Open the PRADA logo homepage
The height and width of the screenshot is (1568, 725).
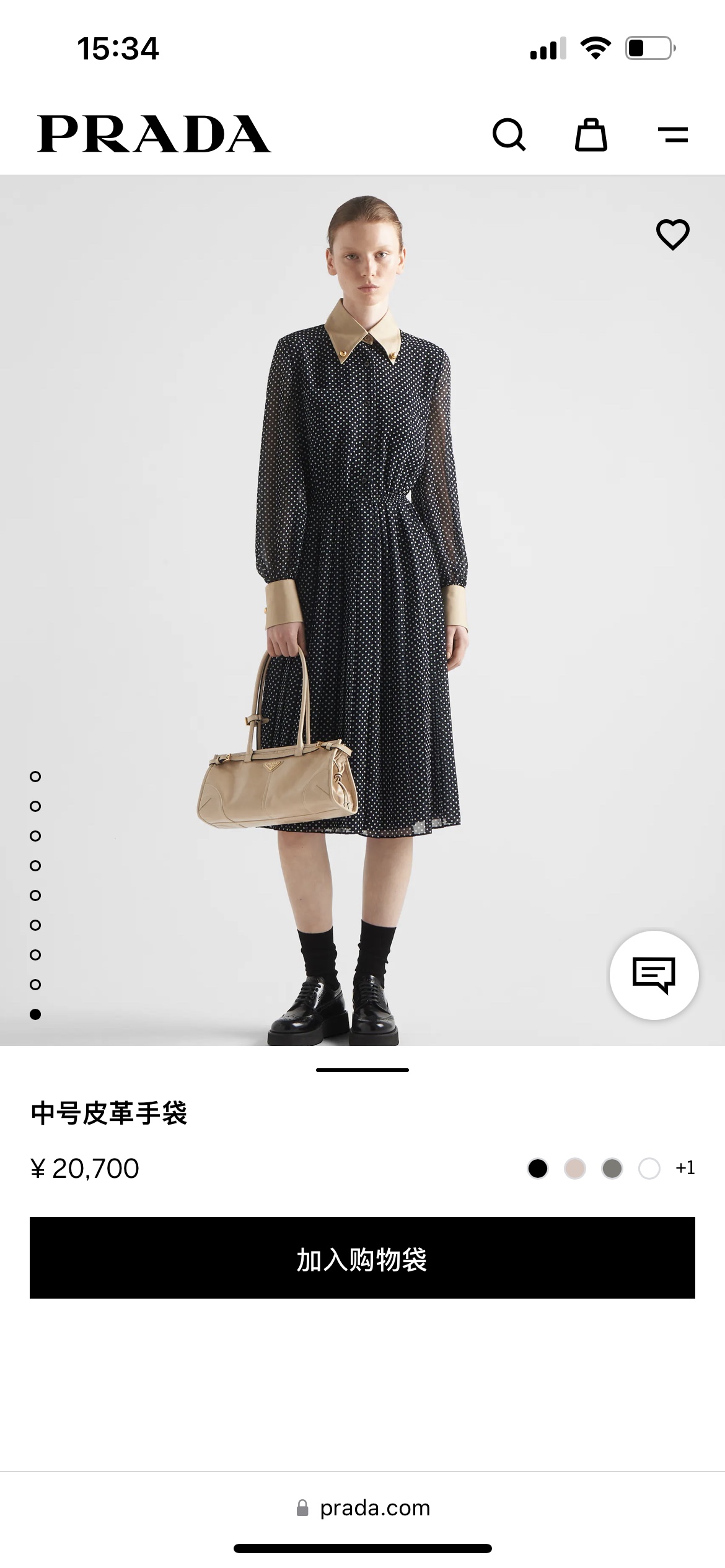point(154,134)
